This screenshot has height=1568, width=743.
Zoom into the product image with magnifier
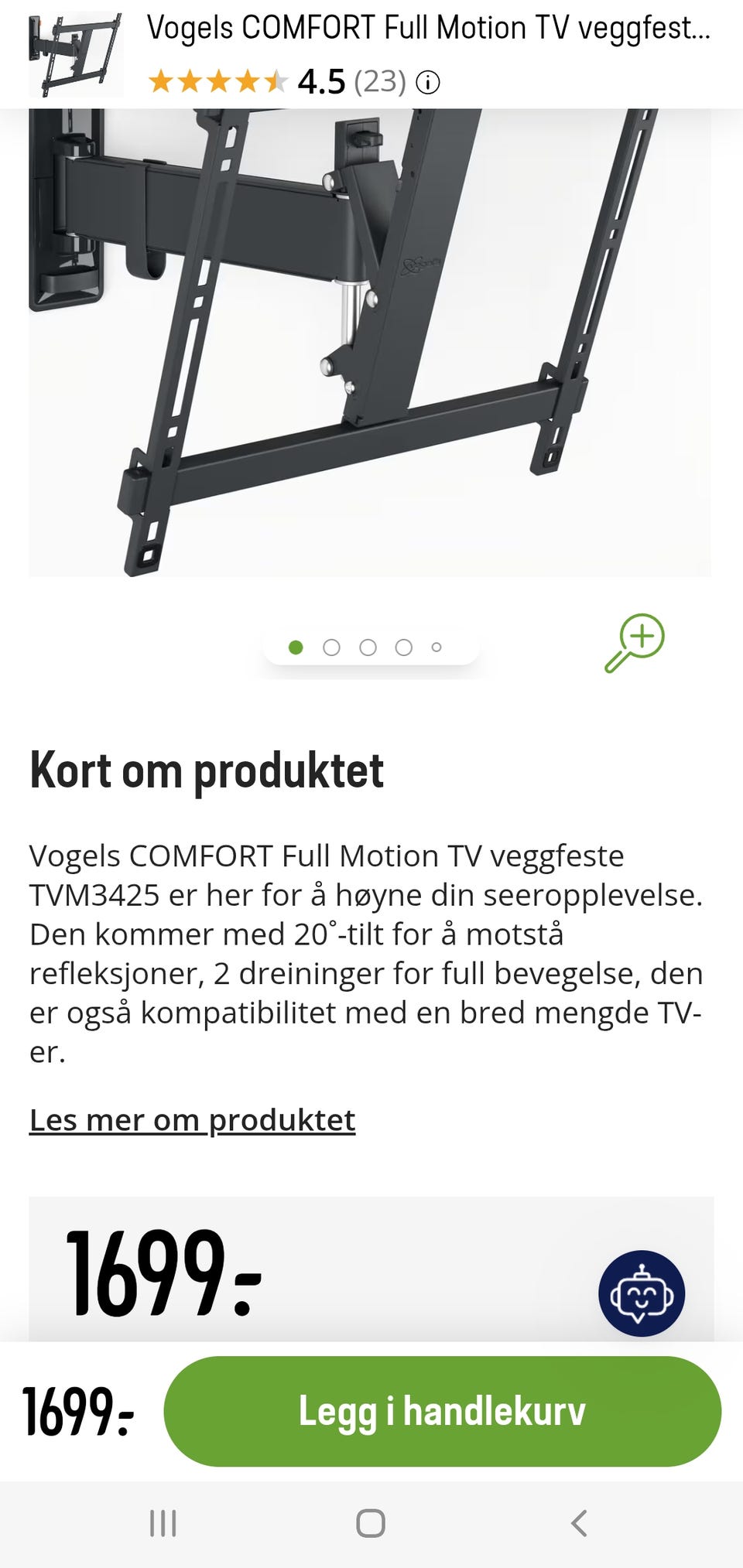(x=635, y=643)
